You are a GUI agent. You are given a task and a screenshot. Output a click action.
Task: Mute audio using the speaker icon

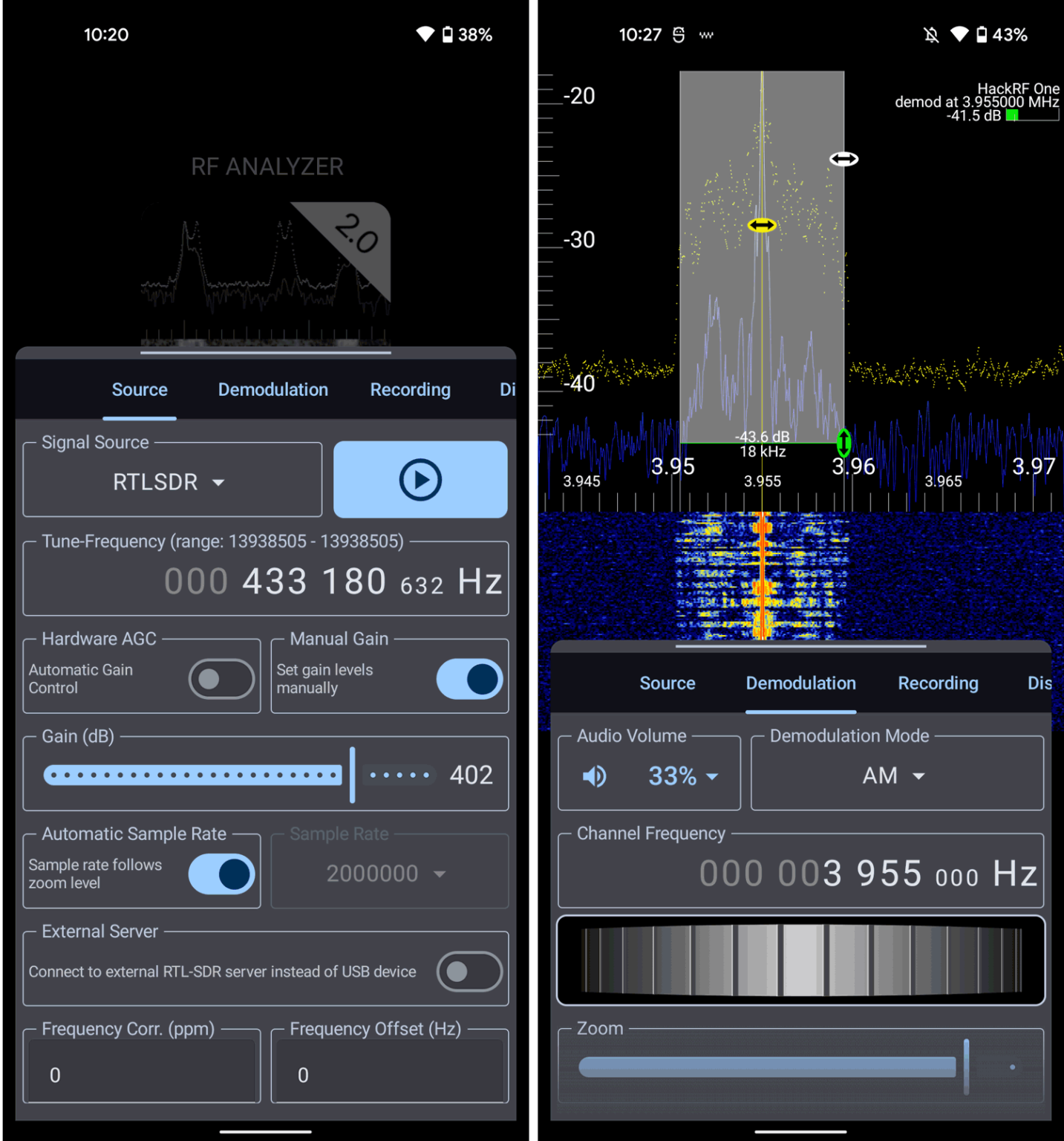point(594,776)
